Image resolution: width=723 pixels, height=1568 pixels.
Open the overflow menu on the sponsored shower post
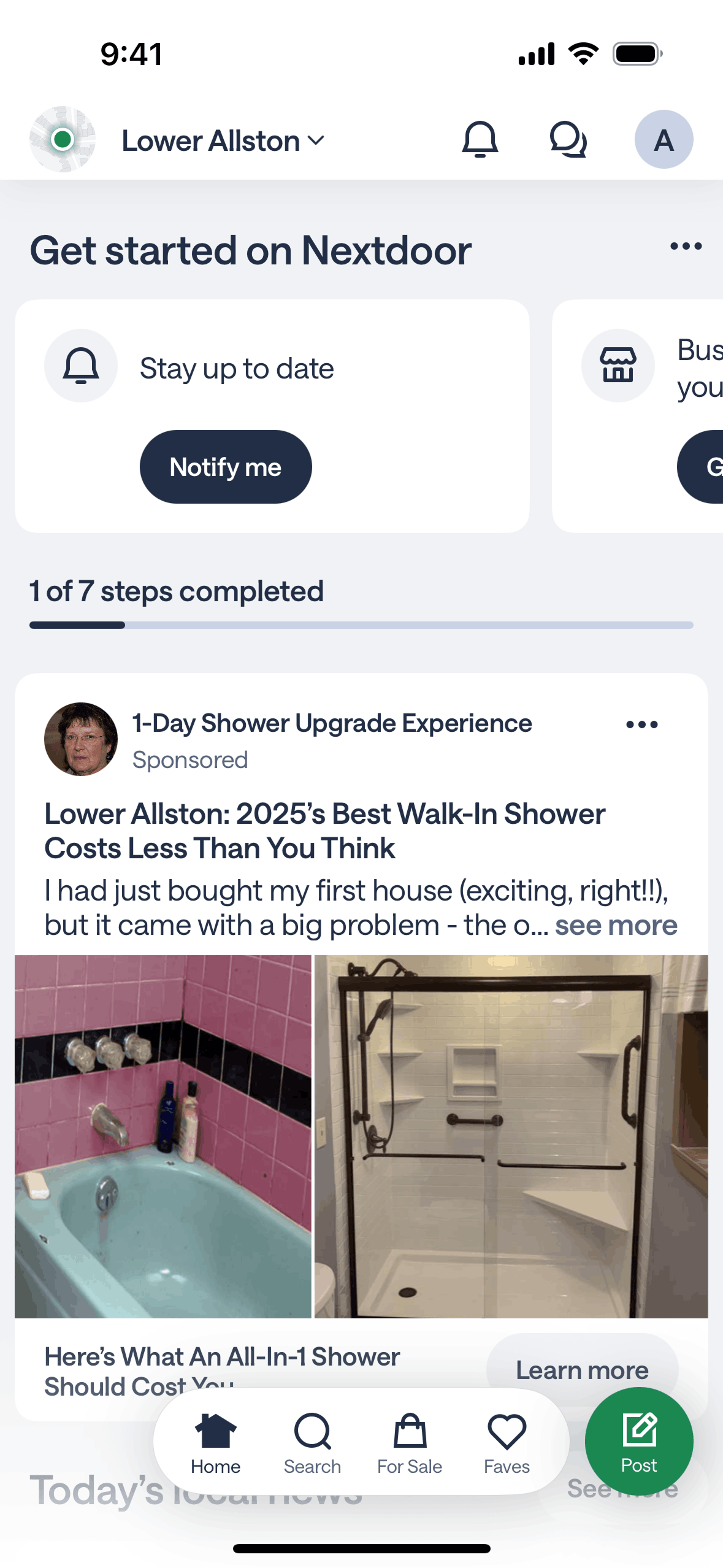click(x=641, y=724)
